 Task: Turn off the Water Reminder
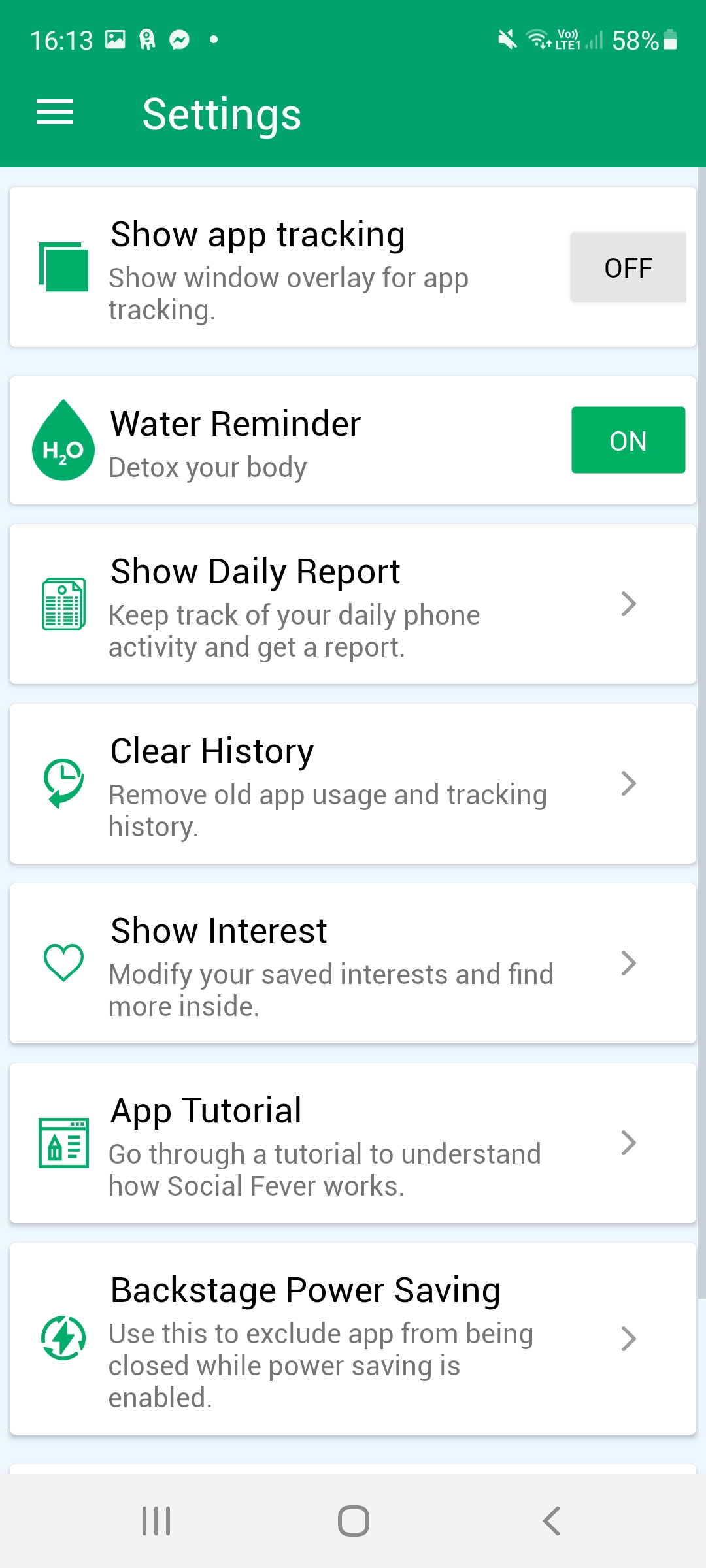click(x=628, y=440)
